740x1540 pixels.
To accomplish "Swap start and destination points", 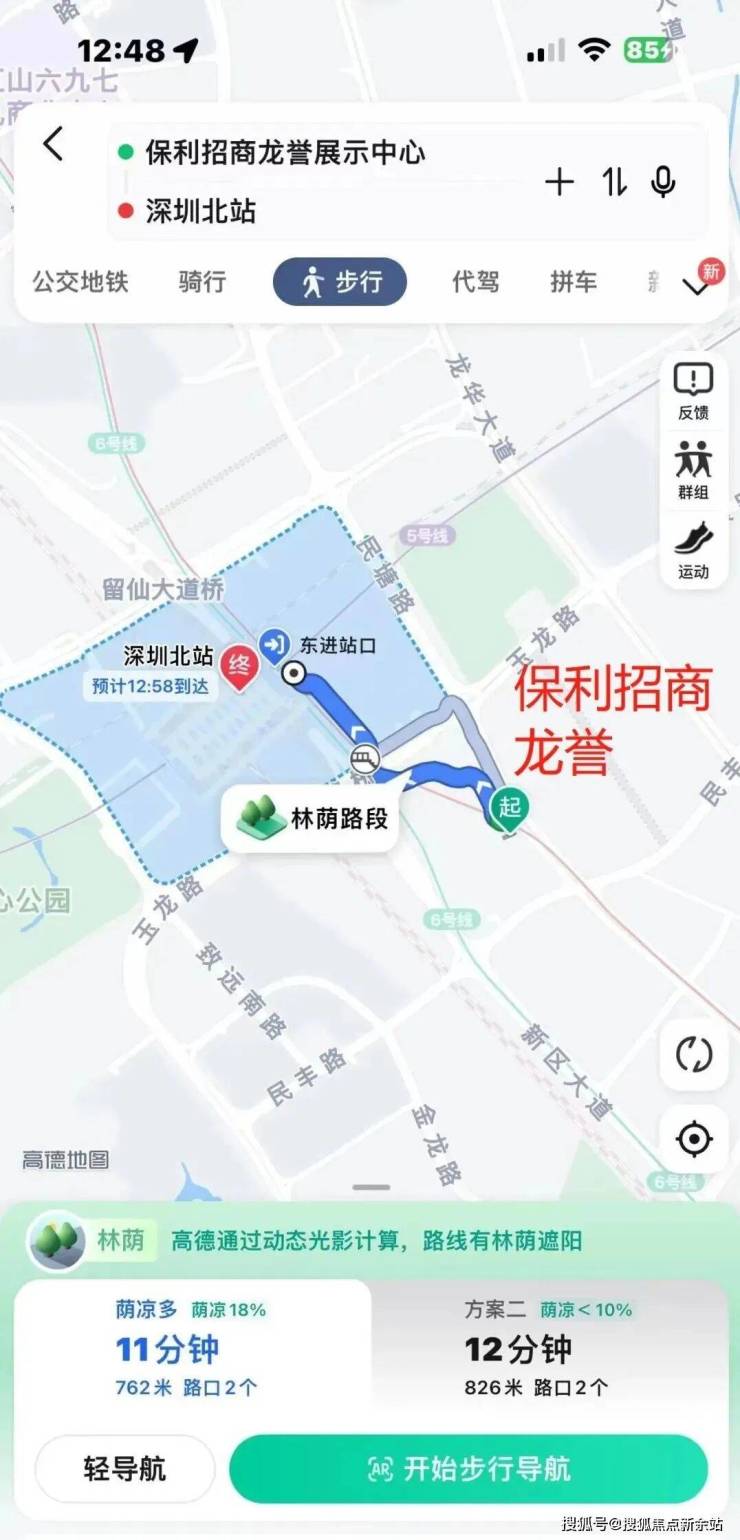I will [614, 182].
